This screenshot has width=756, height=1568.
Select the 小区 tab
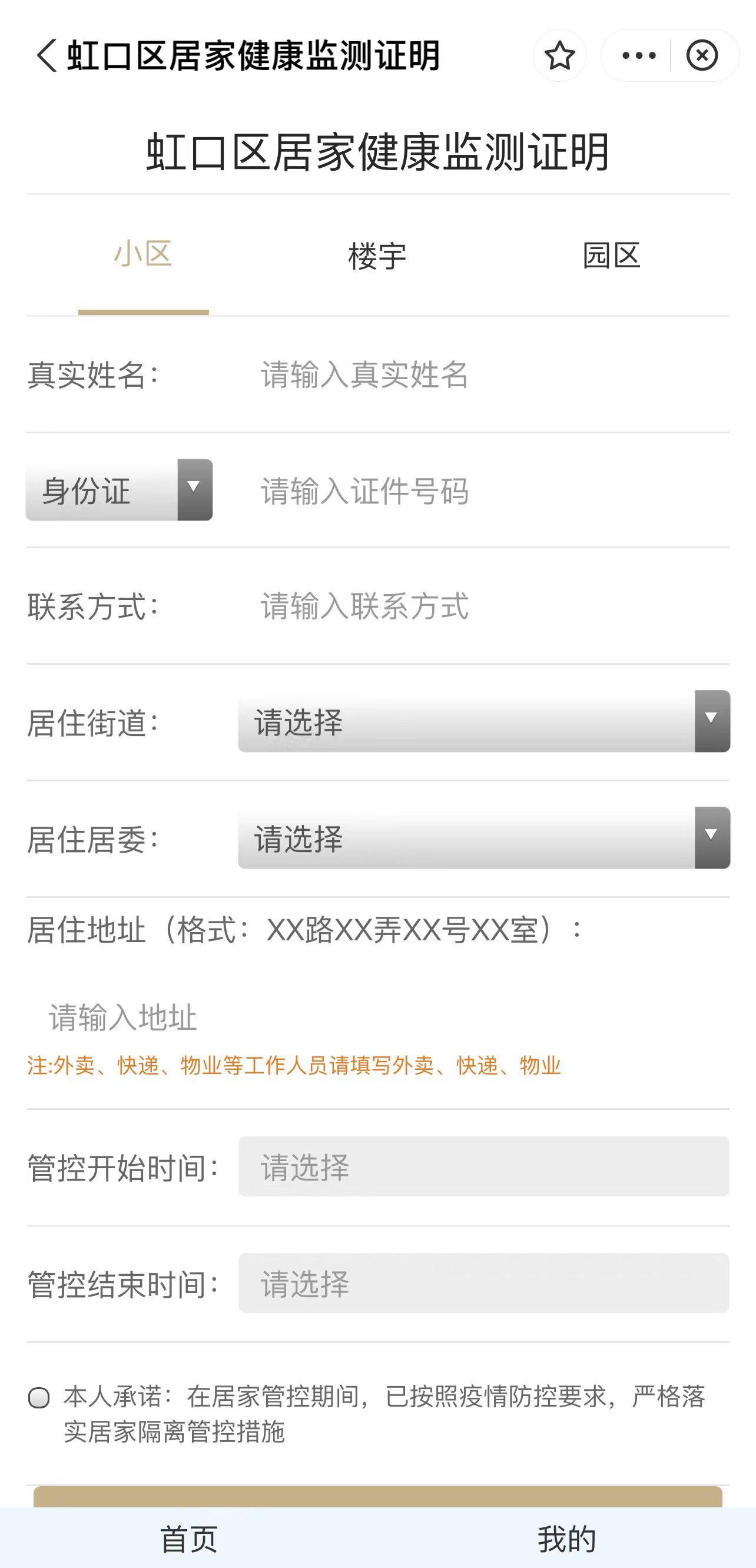tap(143, 254)
